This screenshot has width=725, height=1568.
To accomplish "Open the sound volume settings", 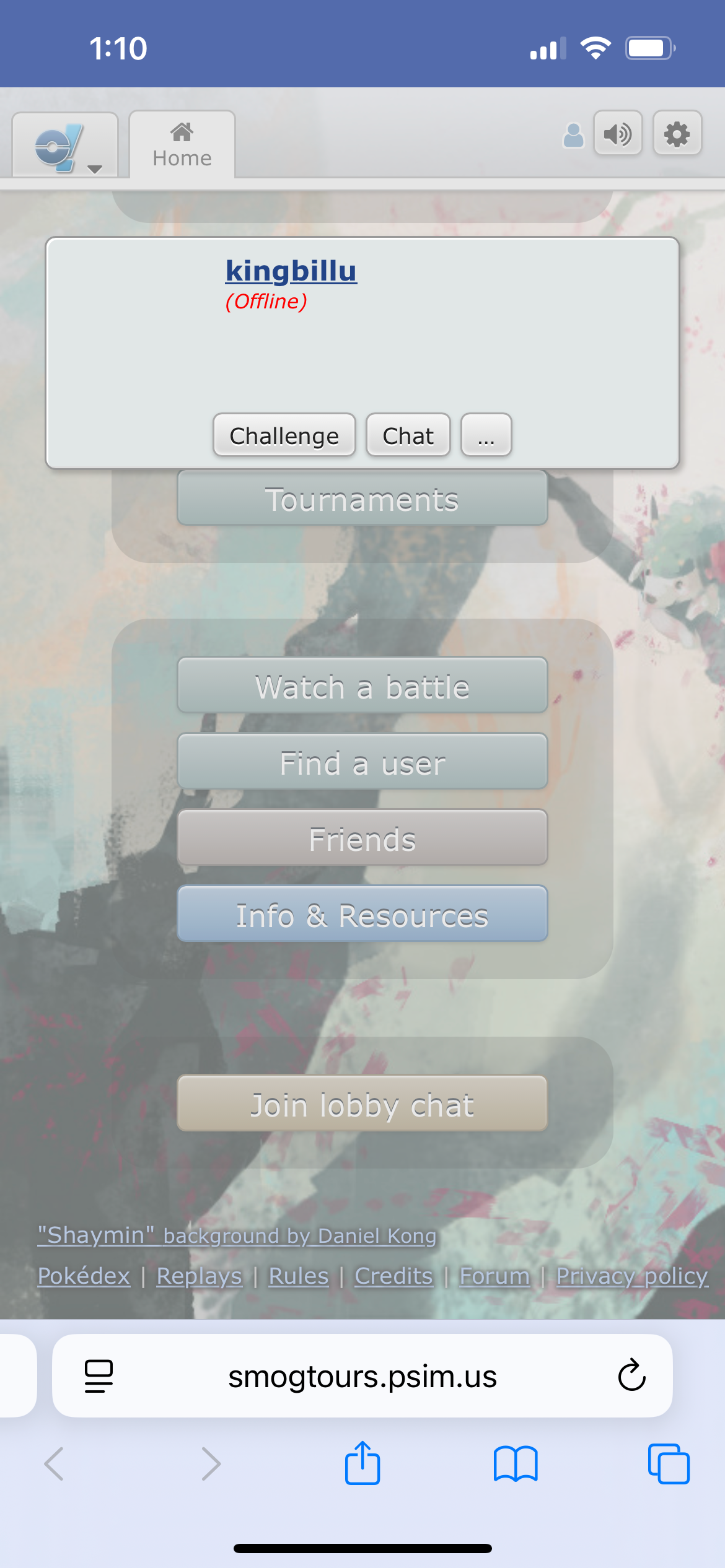I will click(618, 134).
